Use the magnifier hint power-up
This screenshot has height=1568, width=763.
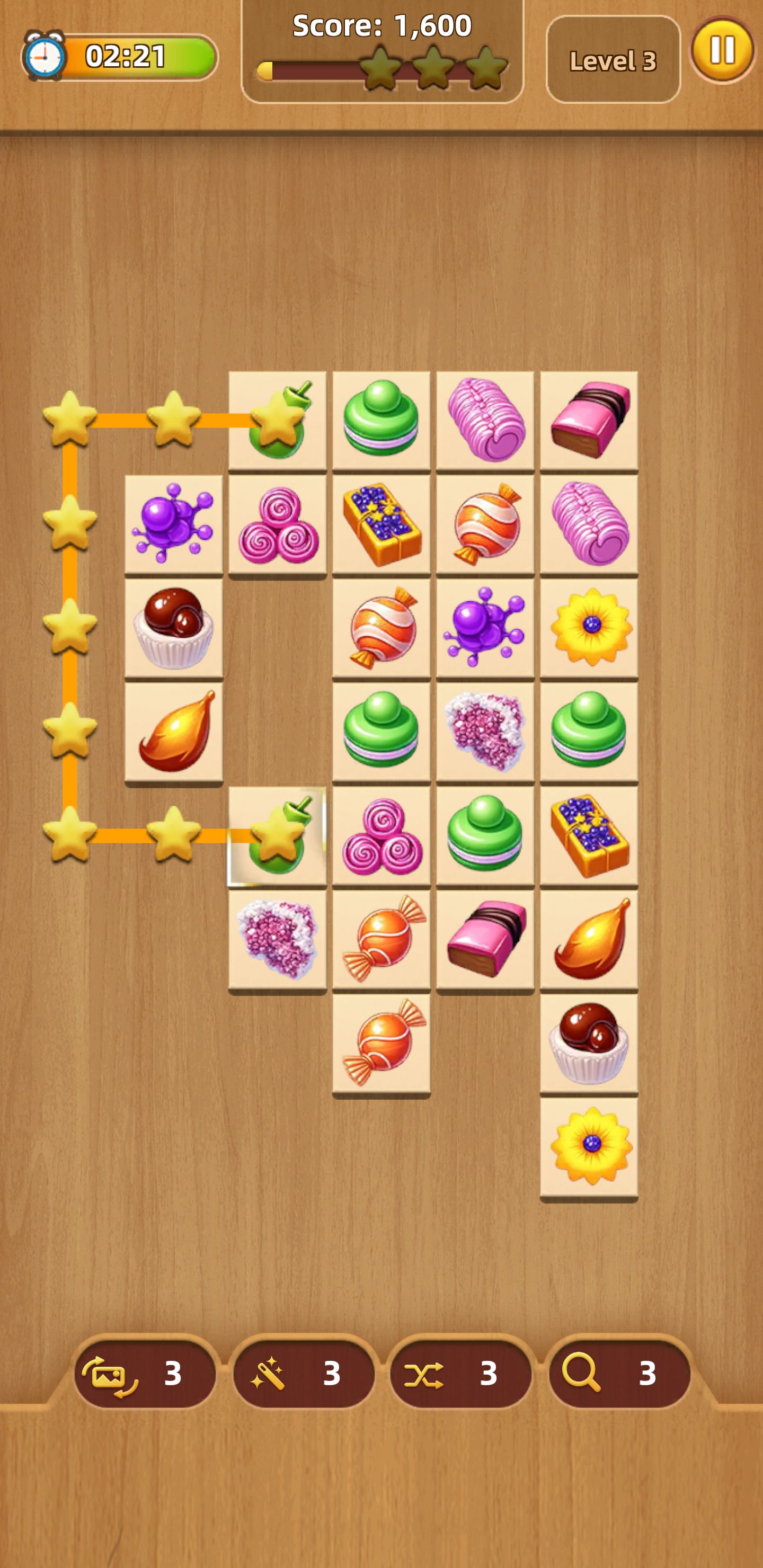tap(619, 1373)
